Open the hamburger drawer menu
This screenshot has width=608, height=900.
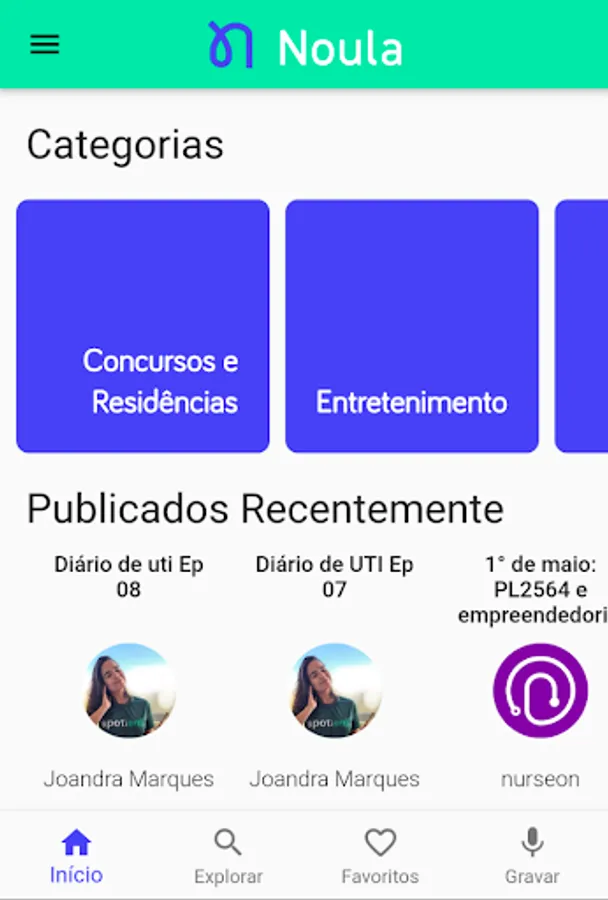(45, 45)
